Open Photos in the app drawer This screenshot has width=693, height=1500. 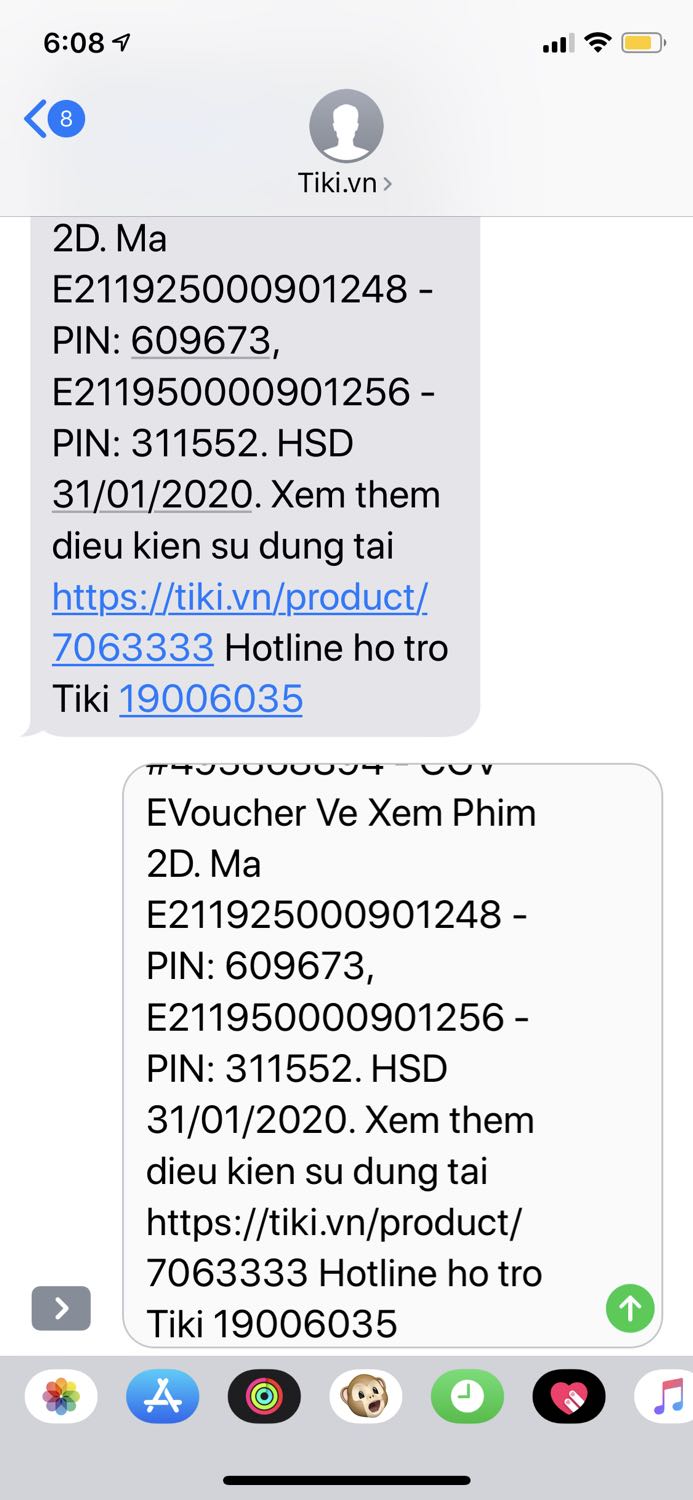point(61,1396)
